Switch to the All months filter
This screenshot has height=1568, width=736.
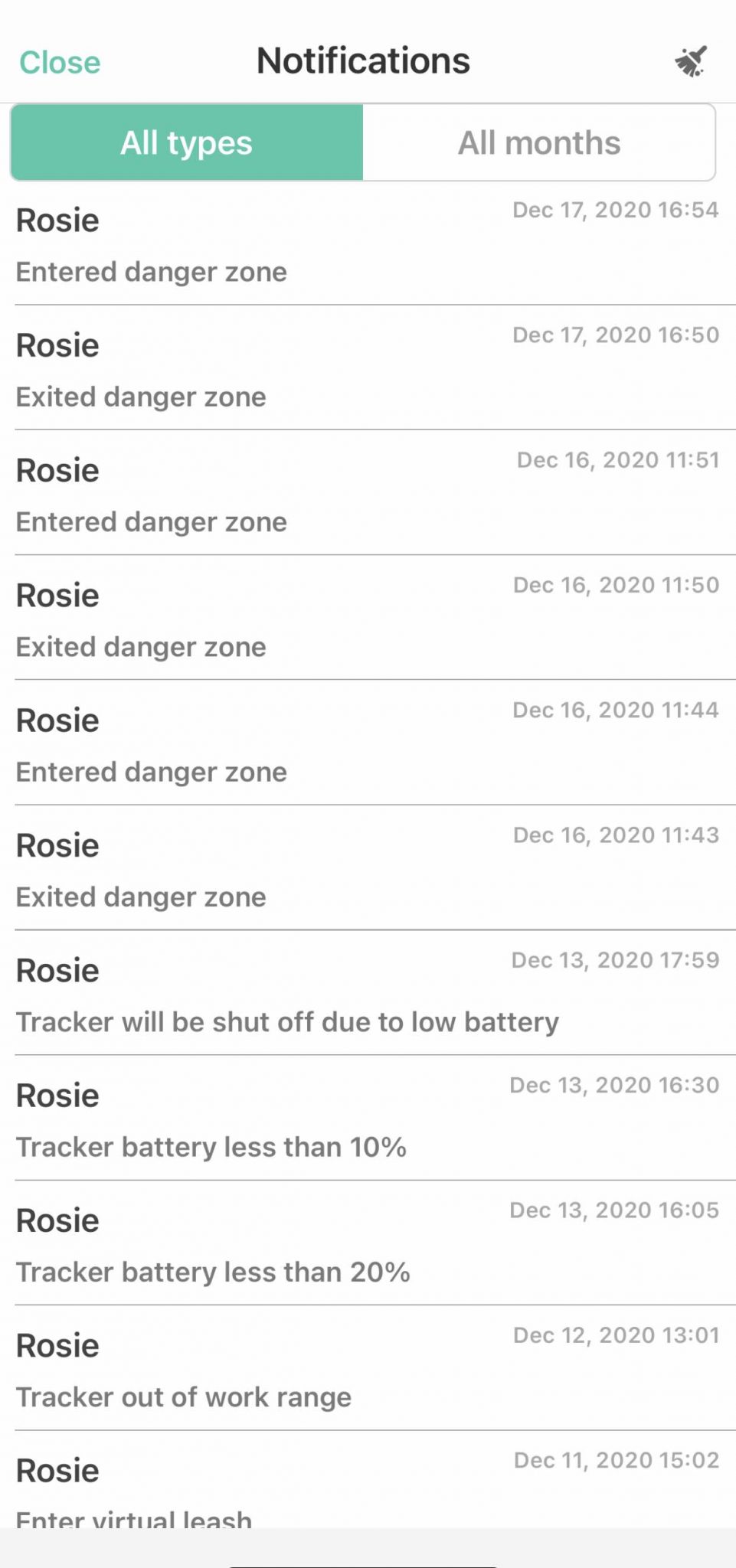(x=539, y=142)
